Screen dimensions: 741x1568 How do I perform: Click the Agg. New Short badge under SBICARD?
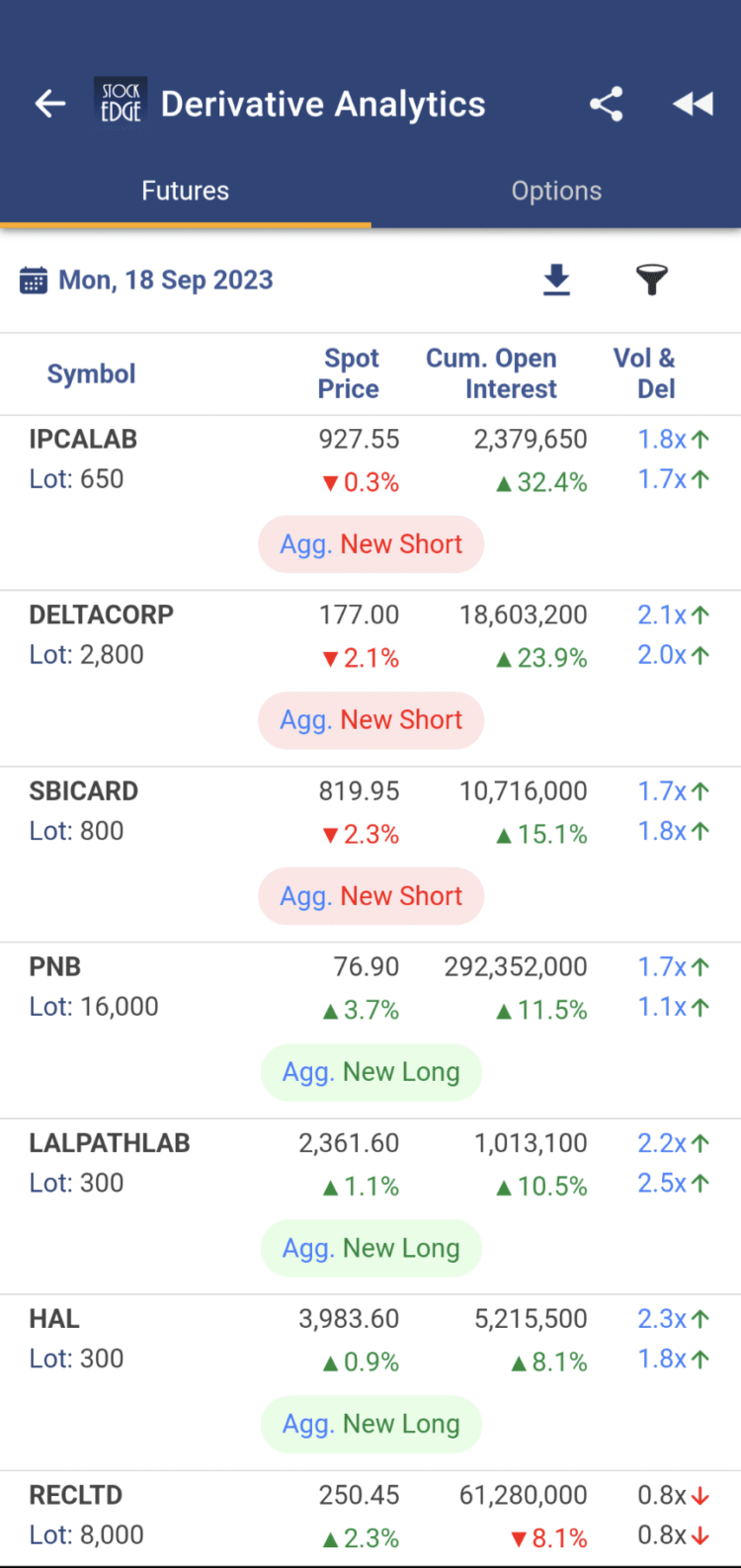[371, 896]
